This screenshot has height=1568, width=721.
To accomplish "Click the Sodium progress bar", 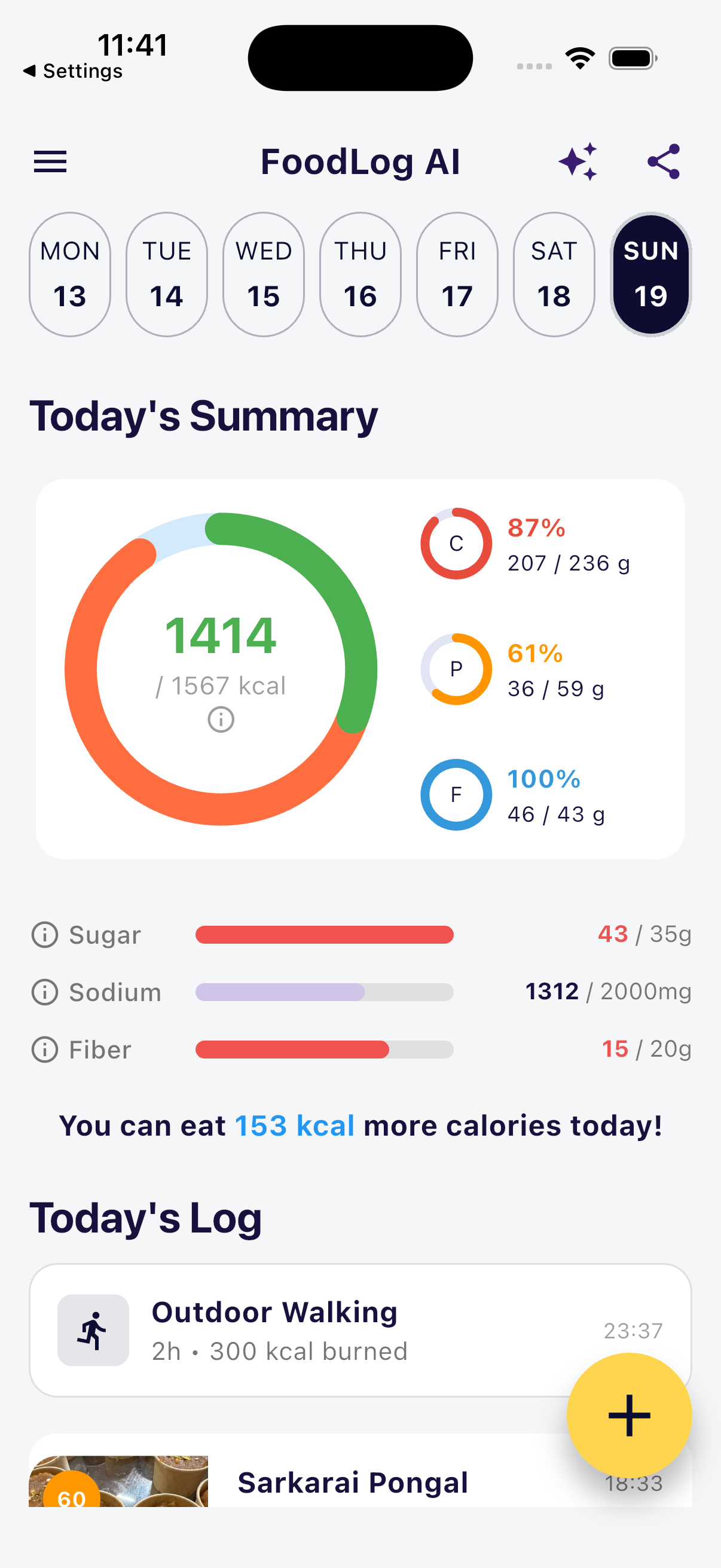I will 324,992.
